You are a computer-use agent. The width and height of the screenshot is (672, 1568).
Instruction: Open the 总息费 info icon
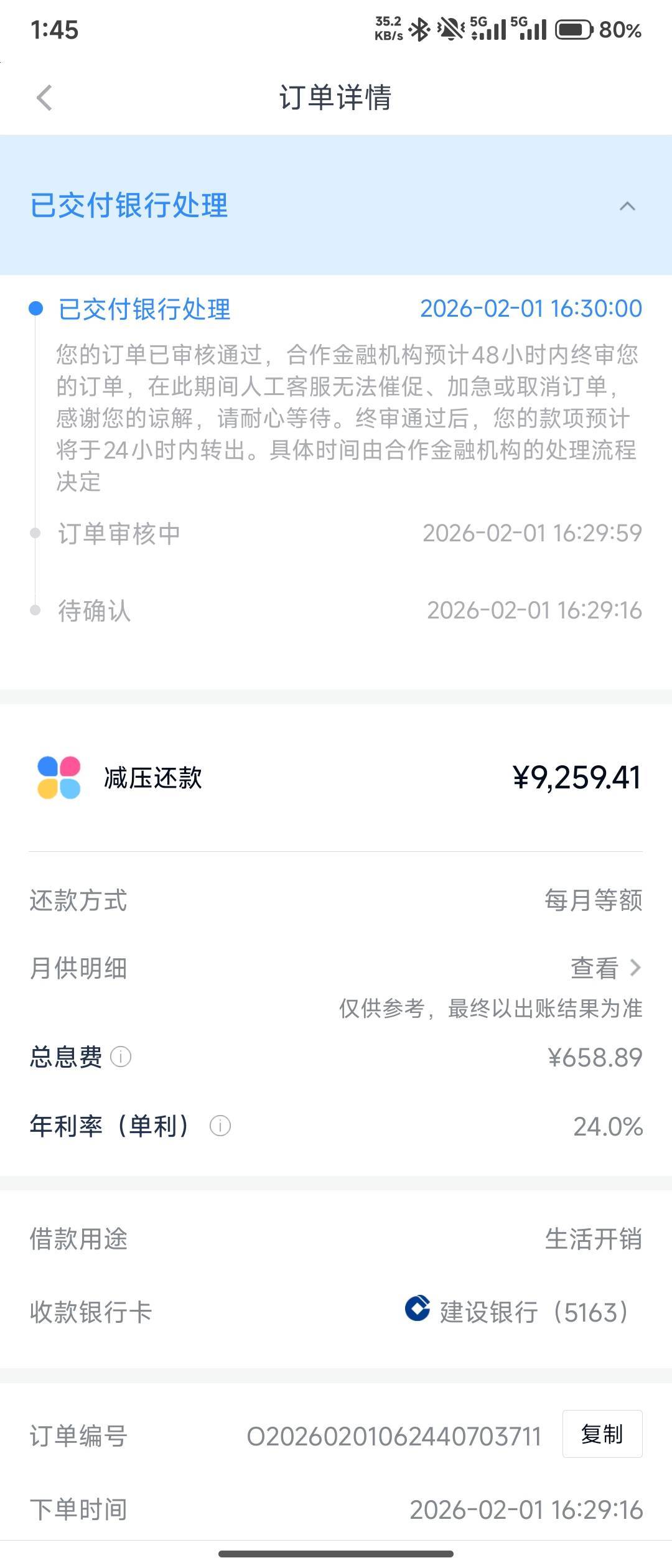[x=121, y=1057]
